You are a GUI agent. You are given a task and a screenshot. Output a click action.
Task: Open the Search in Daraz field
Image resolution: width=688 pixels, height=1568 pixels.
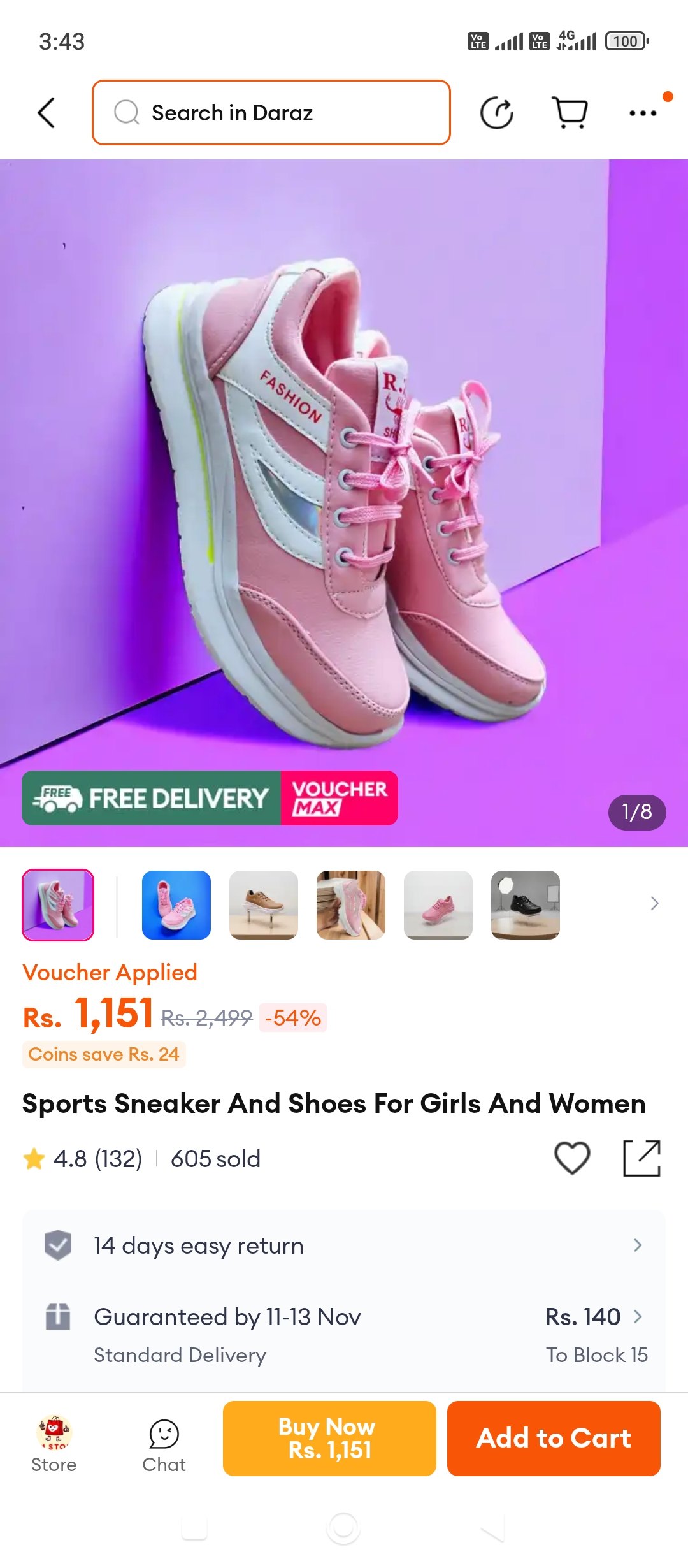point(271,113)
